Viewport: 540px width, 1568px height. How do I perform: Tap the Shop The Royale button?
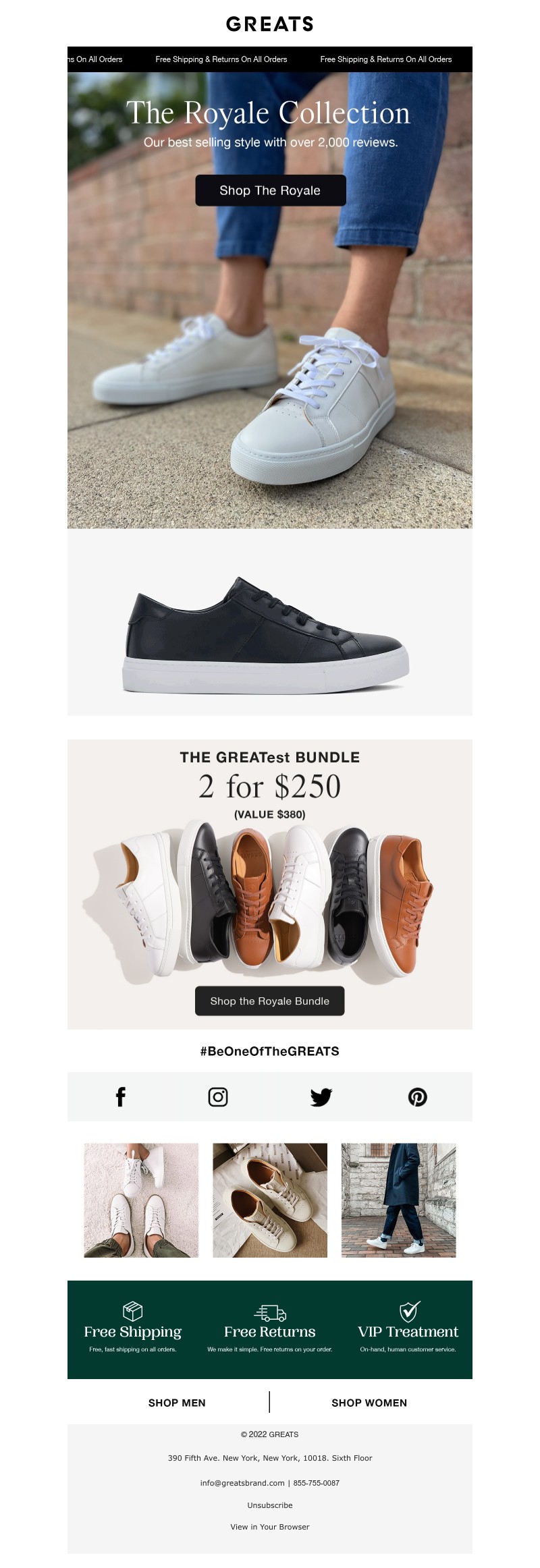[270, 190]
